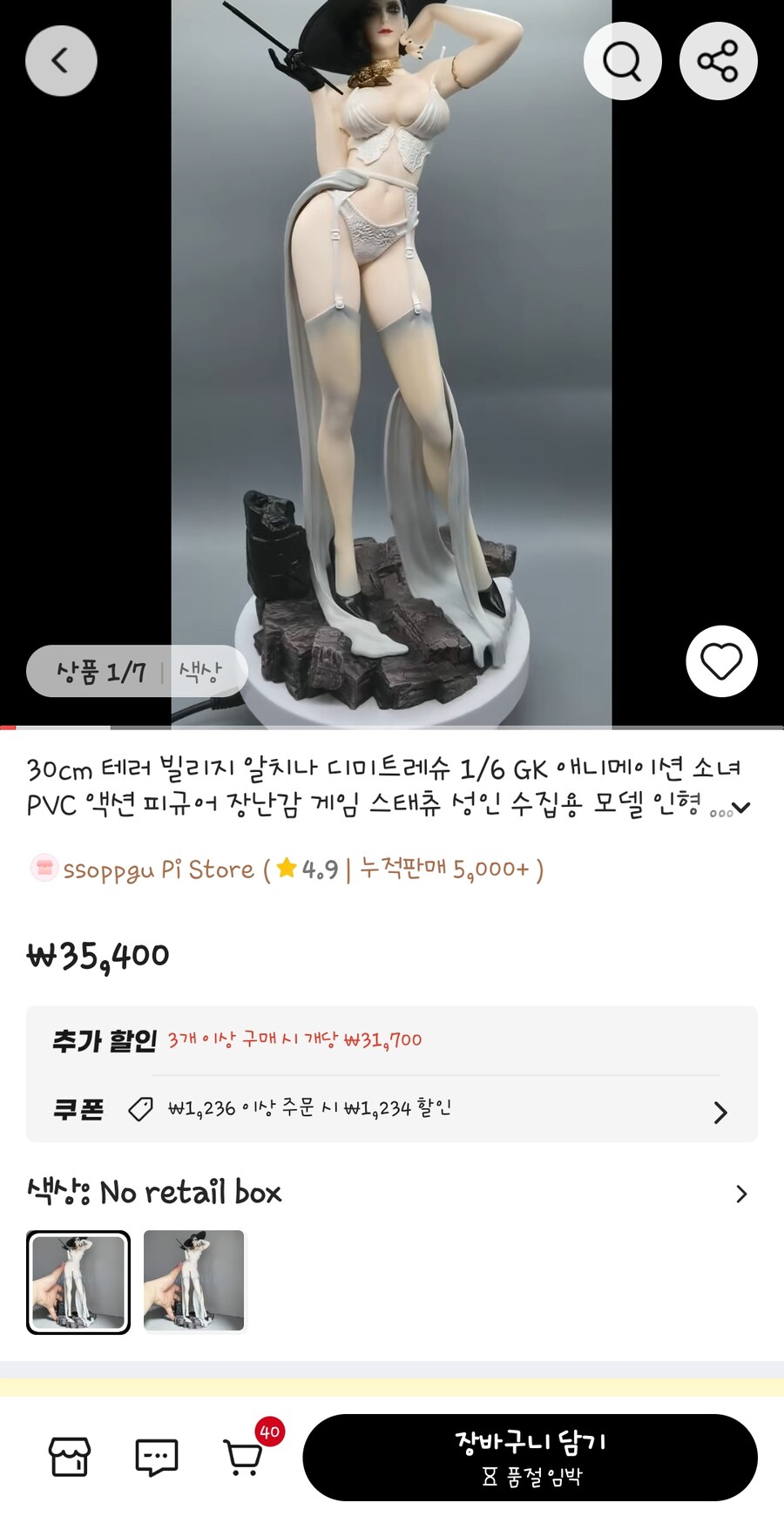784x1523 pixels.
Task: Choose the second color option thumbnail
Action: 194,1281
